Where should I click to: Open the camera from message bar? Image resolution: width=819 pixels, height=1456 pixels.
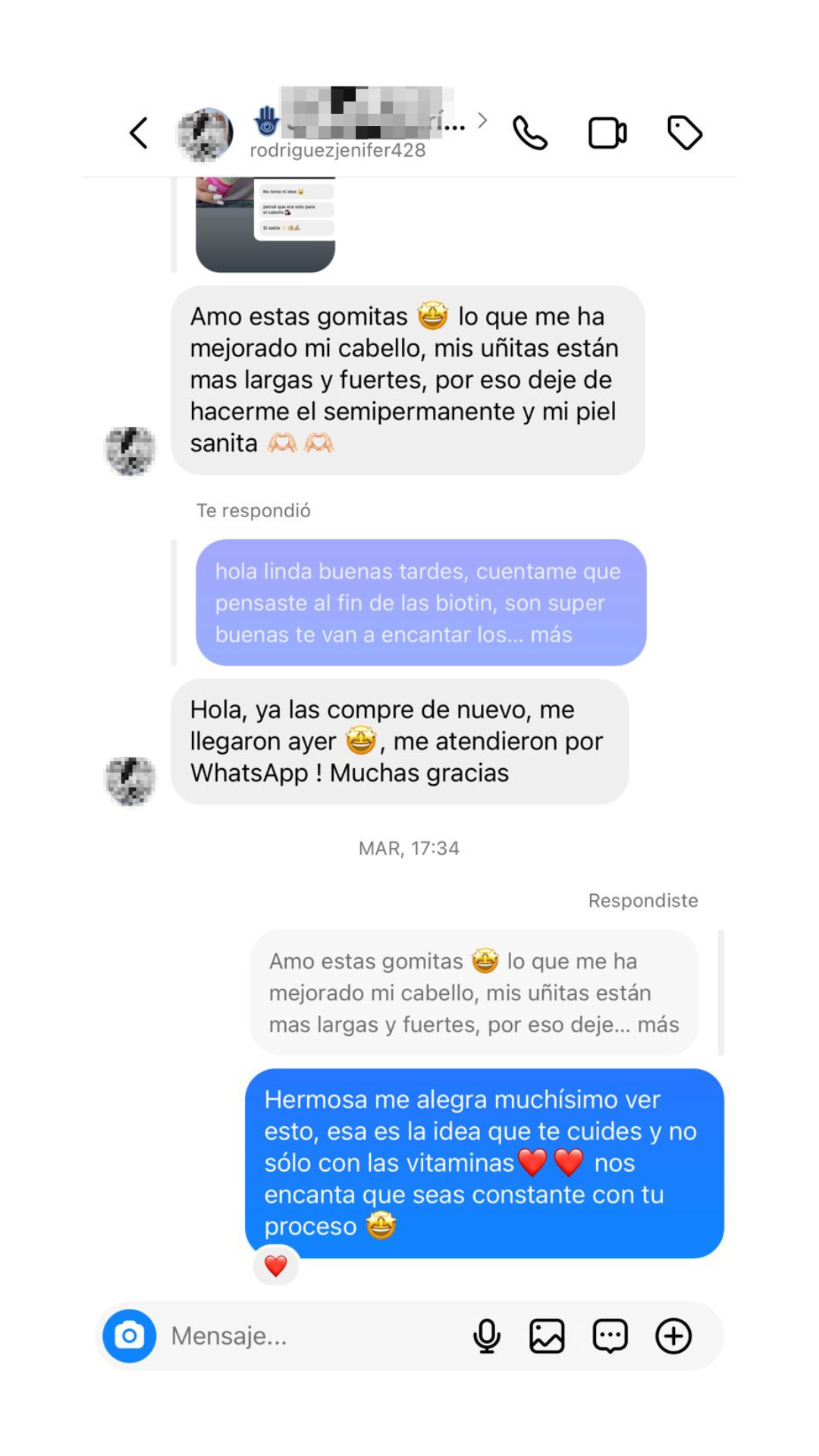[x=130, y=1335]
